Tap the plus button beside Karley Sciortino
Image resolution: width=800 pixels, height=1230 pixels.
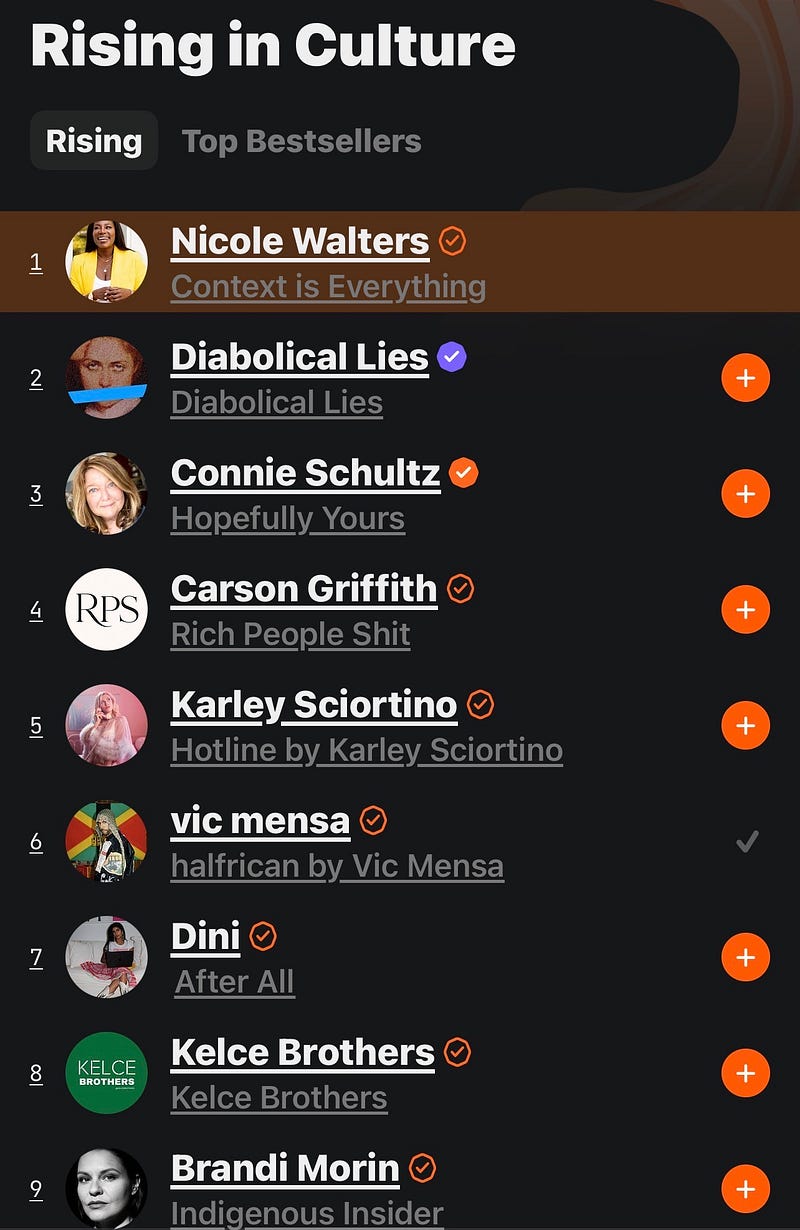(745, 726)
